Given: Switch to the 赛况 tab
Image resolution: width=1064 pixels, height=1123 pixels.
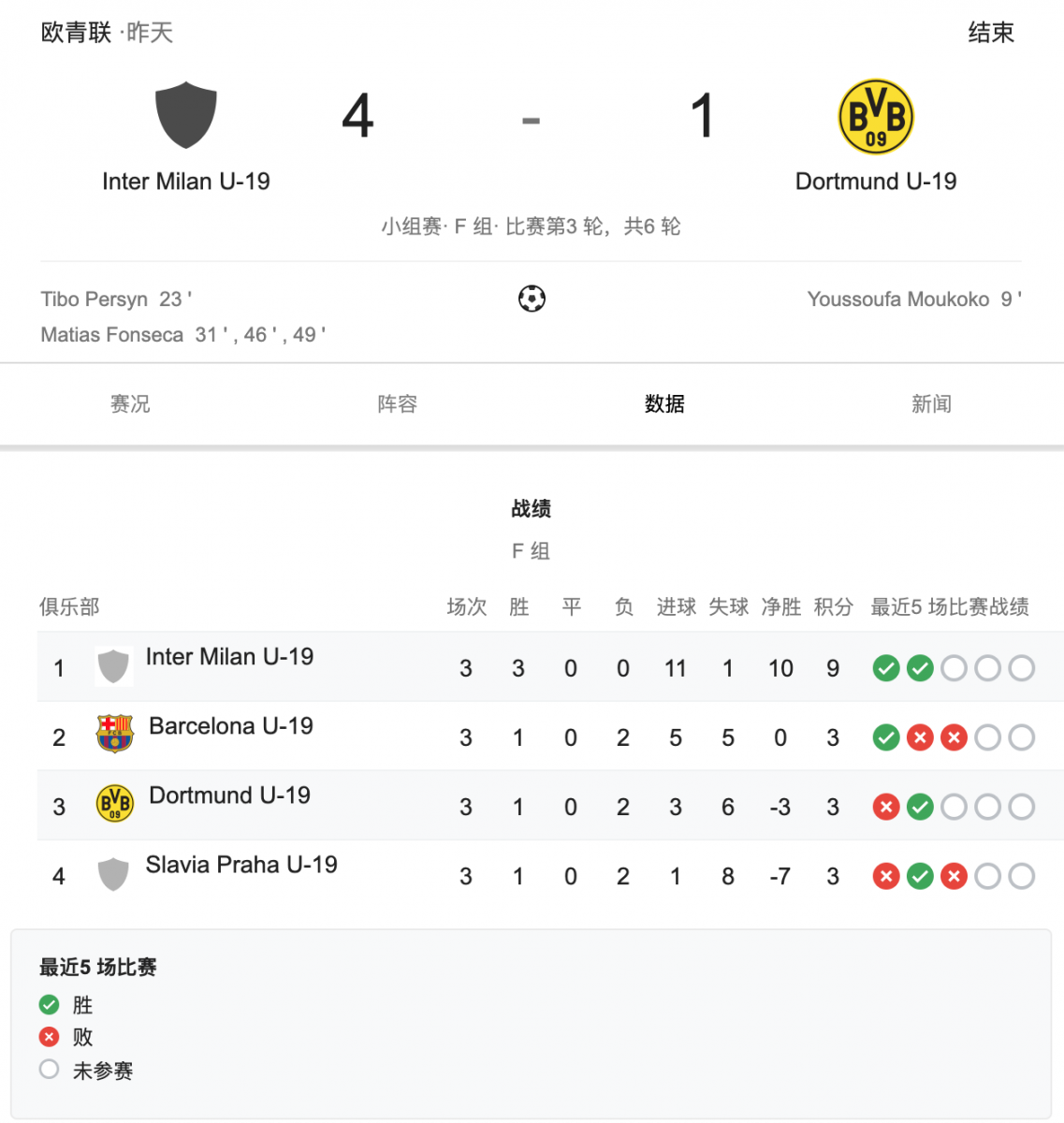Looking at the screenshot, I should click(x=130, y=403).
